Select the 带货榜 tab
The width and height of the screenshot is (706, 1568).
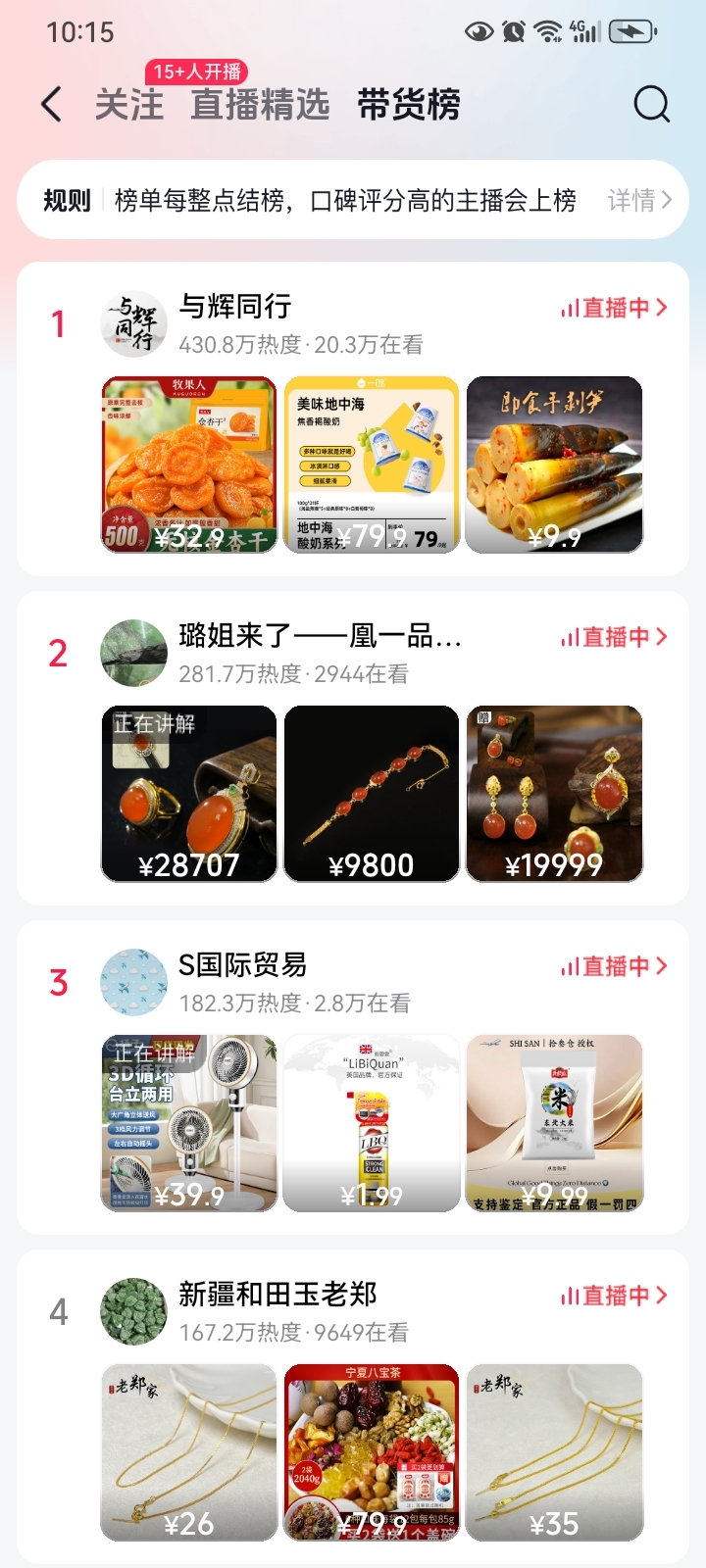409,105
